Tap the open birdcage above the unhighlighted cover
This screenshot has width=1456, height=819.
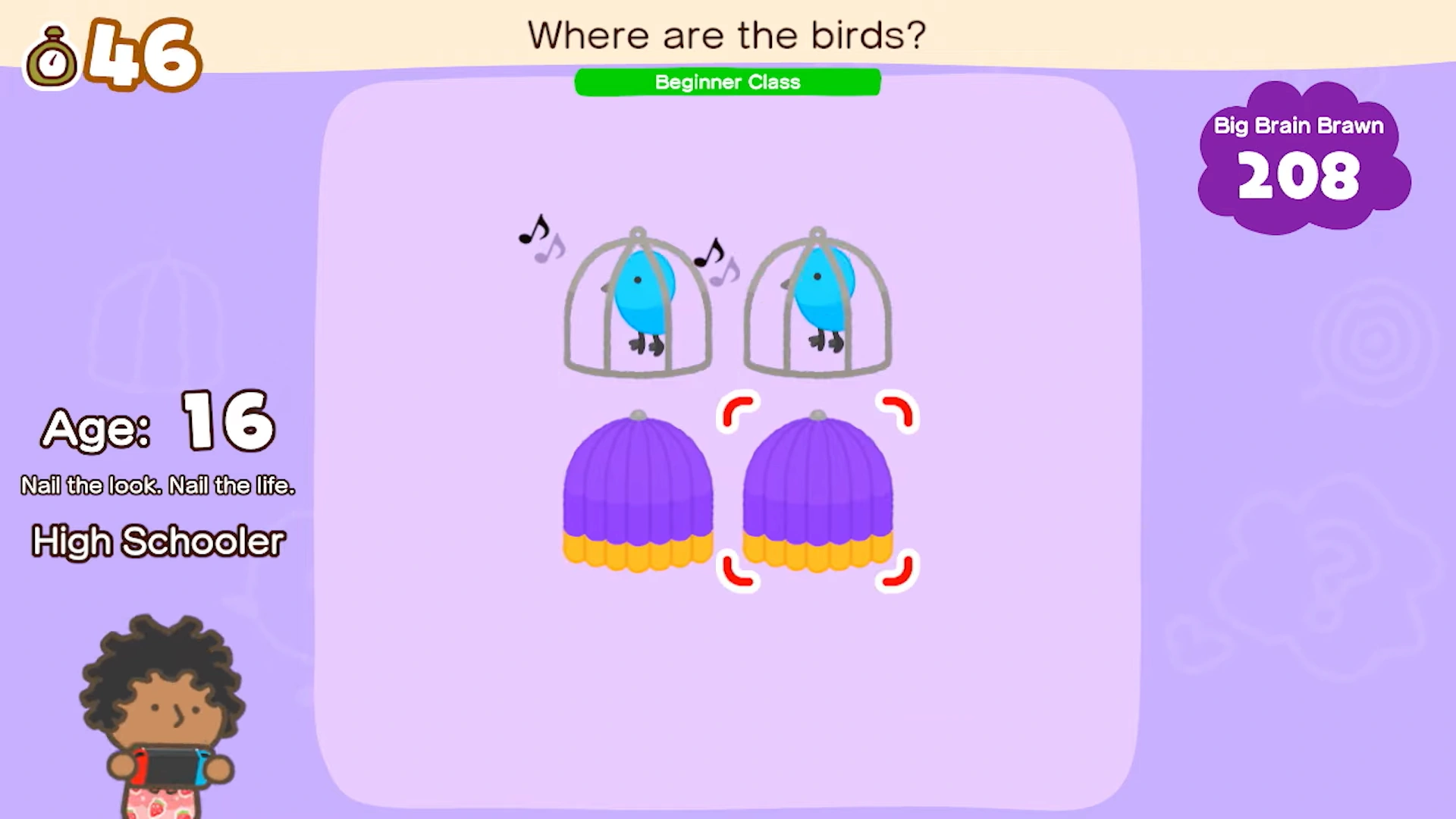(x=638, y=302)
